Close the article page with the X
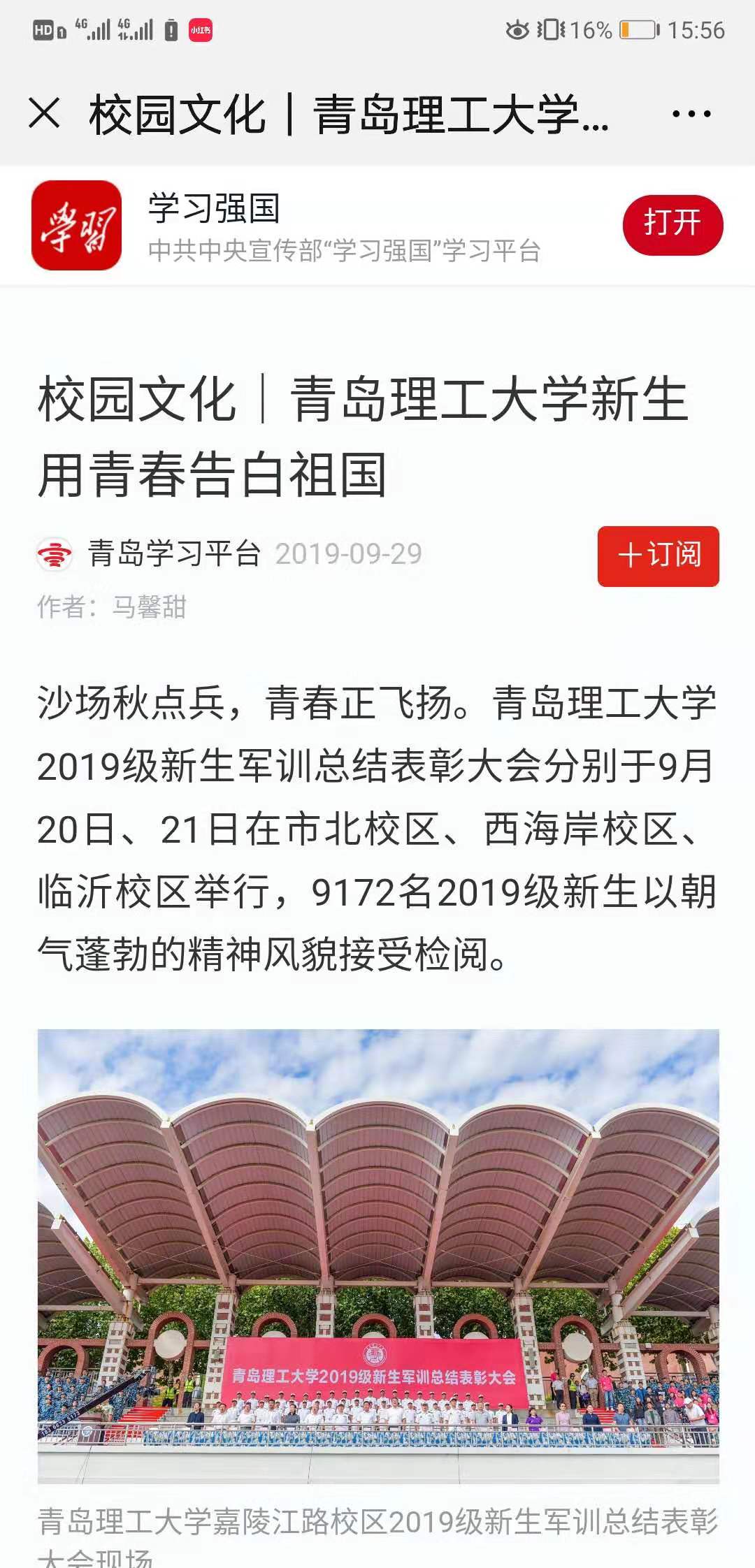 tap(45, 114)
